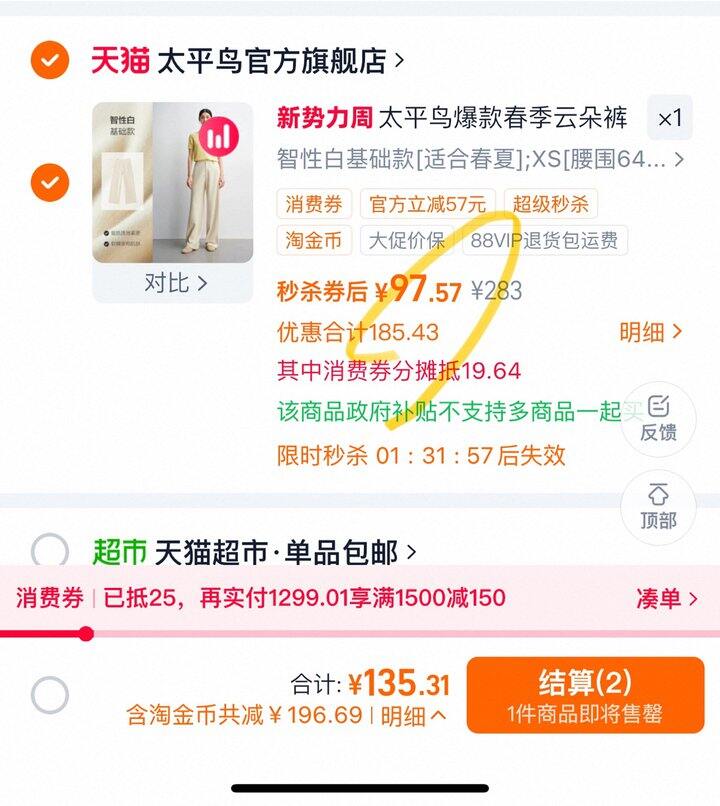Image resolution: width=720 pixels, height=806 pixels.
Task: Uncheck the 太平鸟官方旗舰店 store checkbox
Action: point(50,60)
